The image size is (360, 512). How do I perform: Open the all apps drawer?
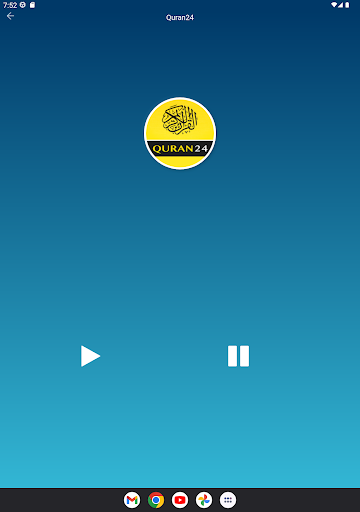coord(228,500)
